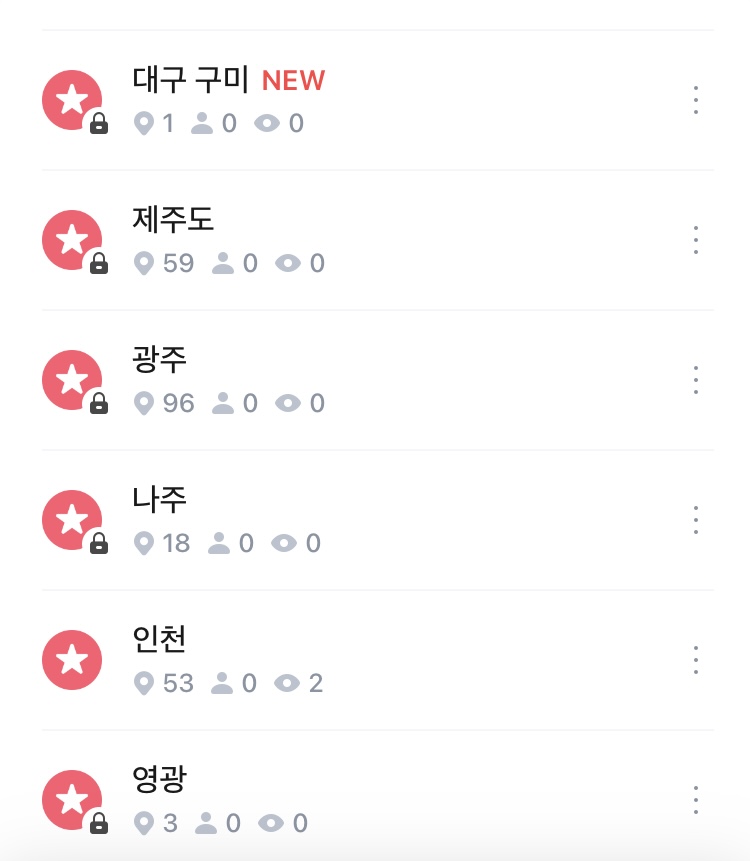
Task: Open the 제주도 list
Action: 173,220
